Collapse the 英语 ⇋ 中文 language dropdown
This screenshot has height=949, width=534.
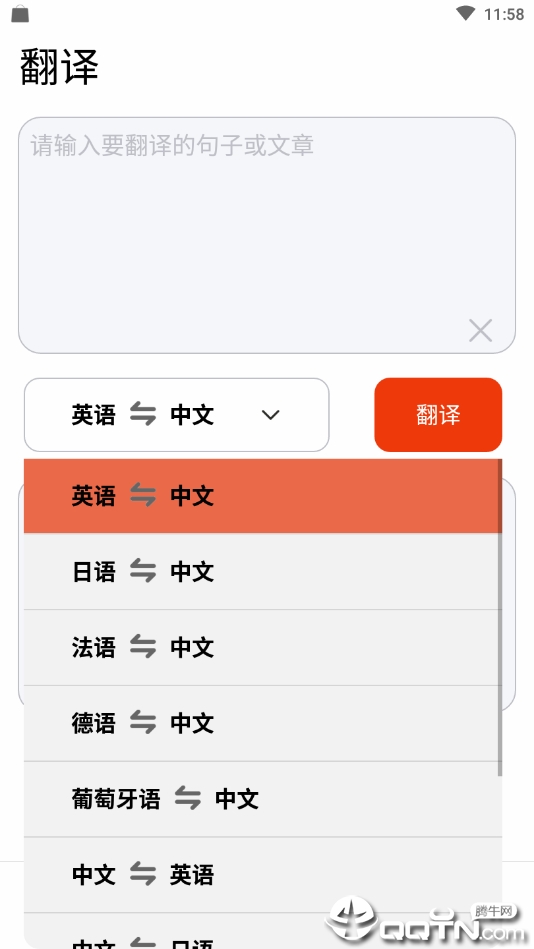tap(176, 415)
